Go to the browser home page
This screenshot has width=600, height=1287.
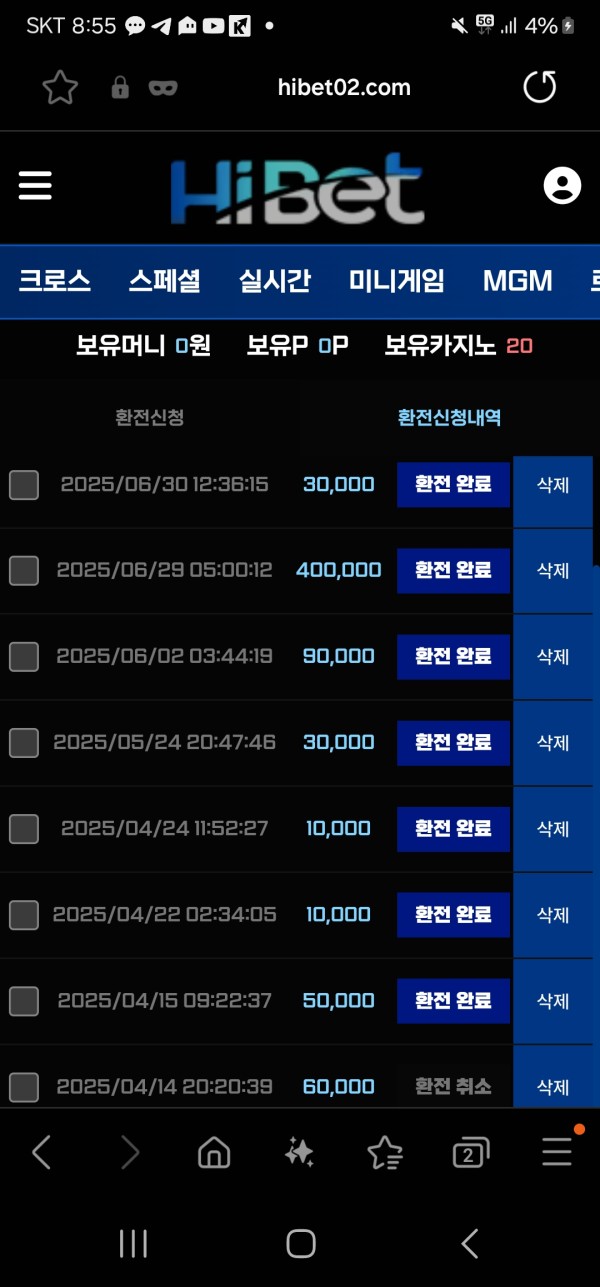pos(213,1153)
